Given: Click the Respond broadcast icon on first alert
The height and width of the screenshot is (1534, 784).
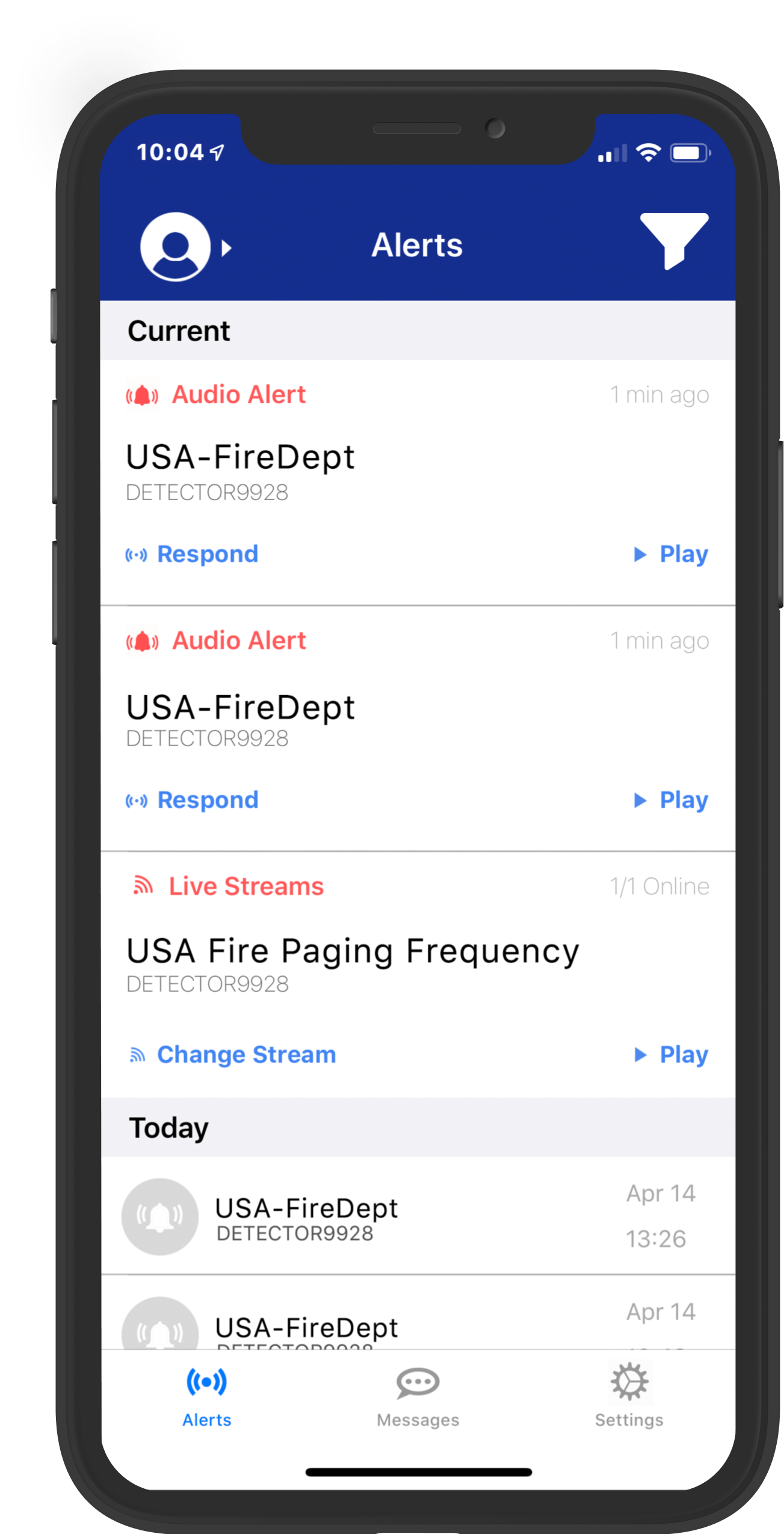Looking at the screenshot, I should 137,554.
